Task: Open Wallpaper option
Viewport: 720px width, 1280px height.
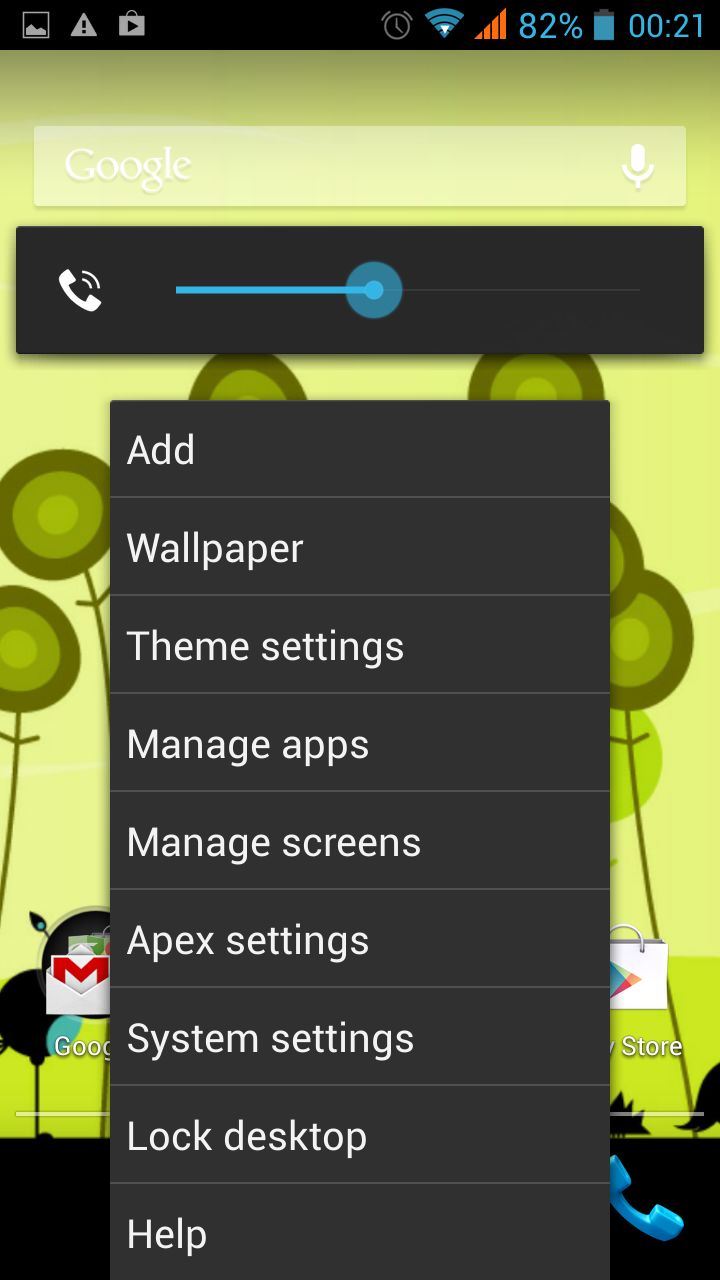Action: 360,547
